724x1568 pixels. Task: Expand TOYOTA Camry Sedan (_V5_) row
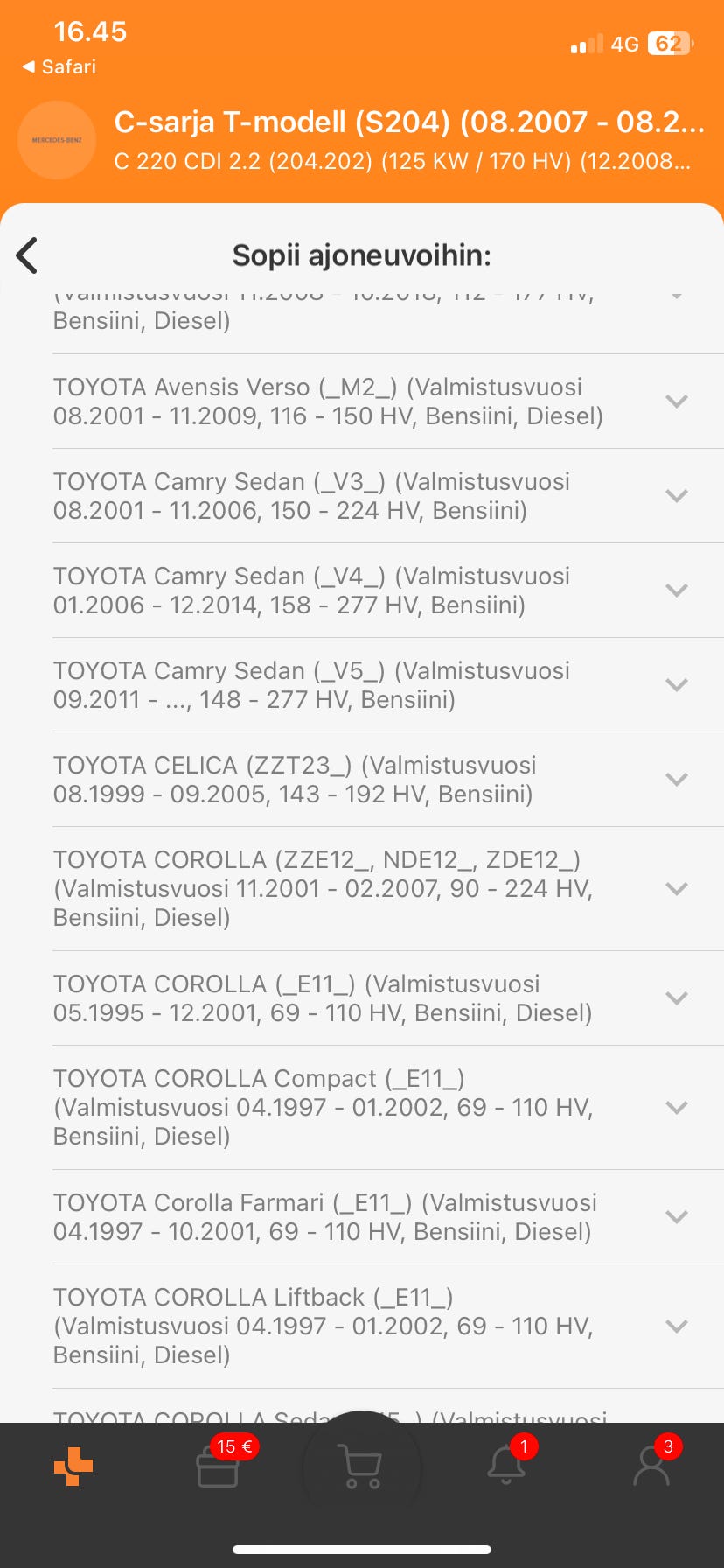pos(676,685)
